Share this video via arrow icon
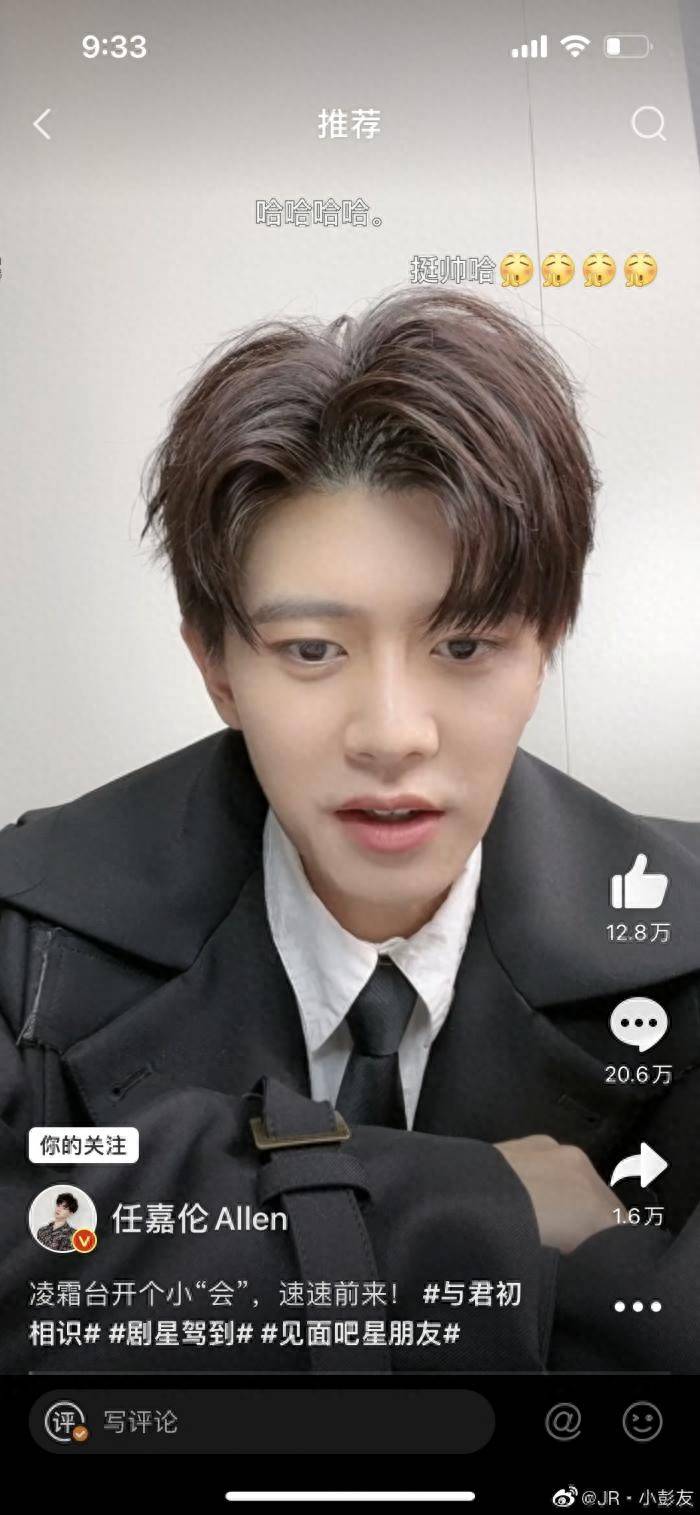The height and width of the screenshot is (1515, 700). 638,1166
